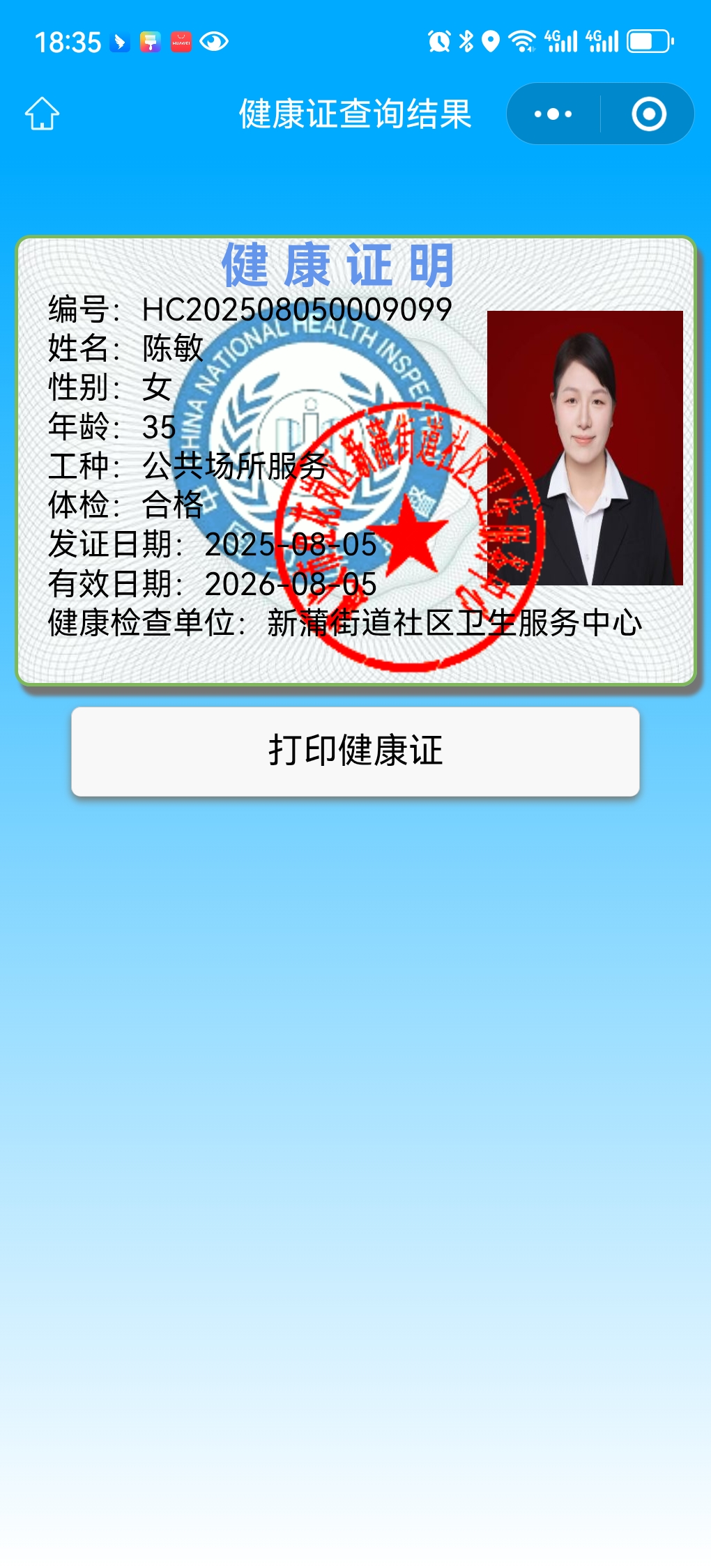The width and height of the screenshot is (711, 1568).
Task: Go to the mini program home page
Action: tap(42, 114)
